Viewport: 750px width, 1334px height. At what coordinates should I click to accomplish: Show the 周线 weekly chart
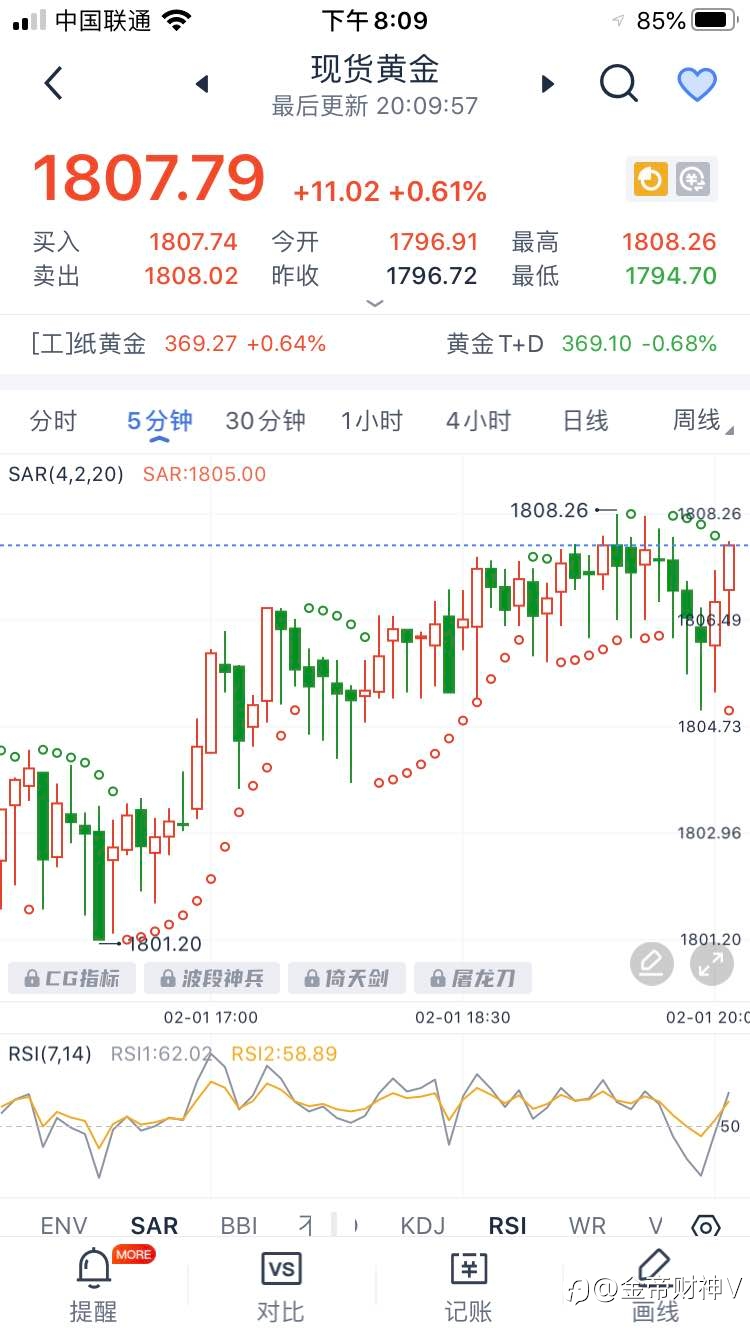click(696, 421)
